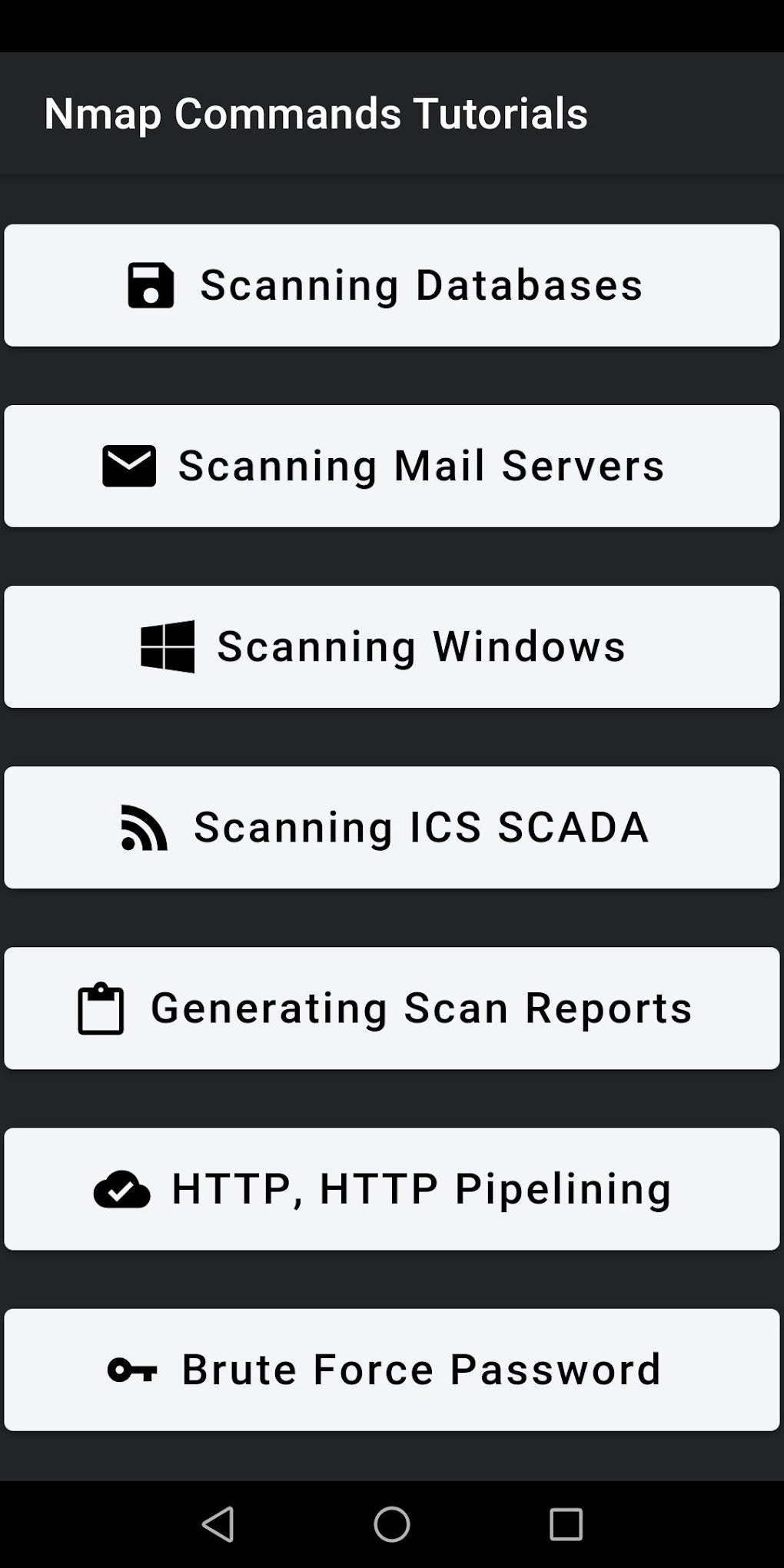This screenshot has width=784, height=1568.
Task: Select the Scanning Windows entry
Action: point(392,646)
